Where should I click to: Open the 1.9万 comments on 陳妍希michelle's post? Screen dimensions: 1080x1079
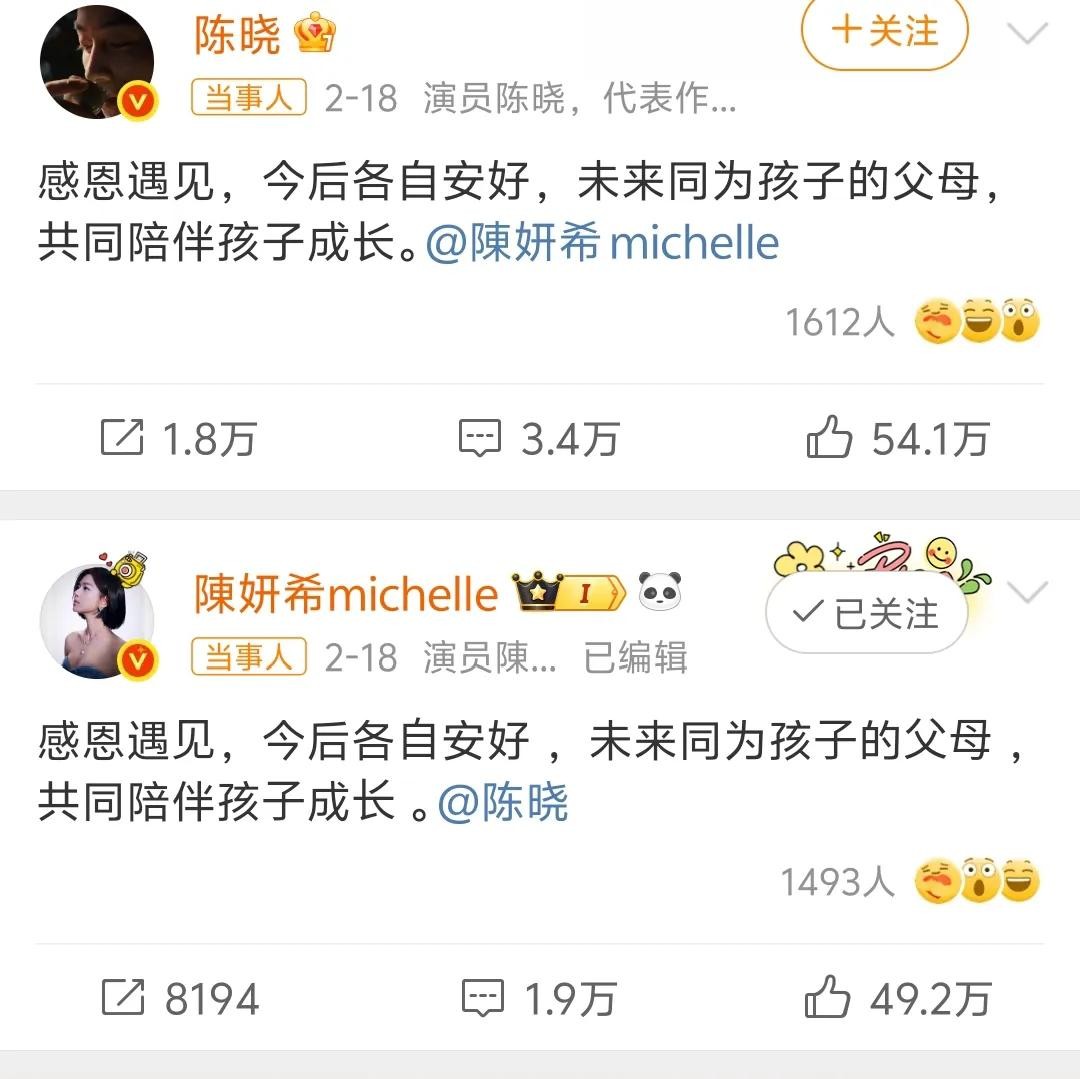[540, 999]
